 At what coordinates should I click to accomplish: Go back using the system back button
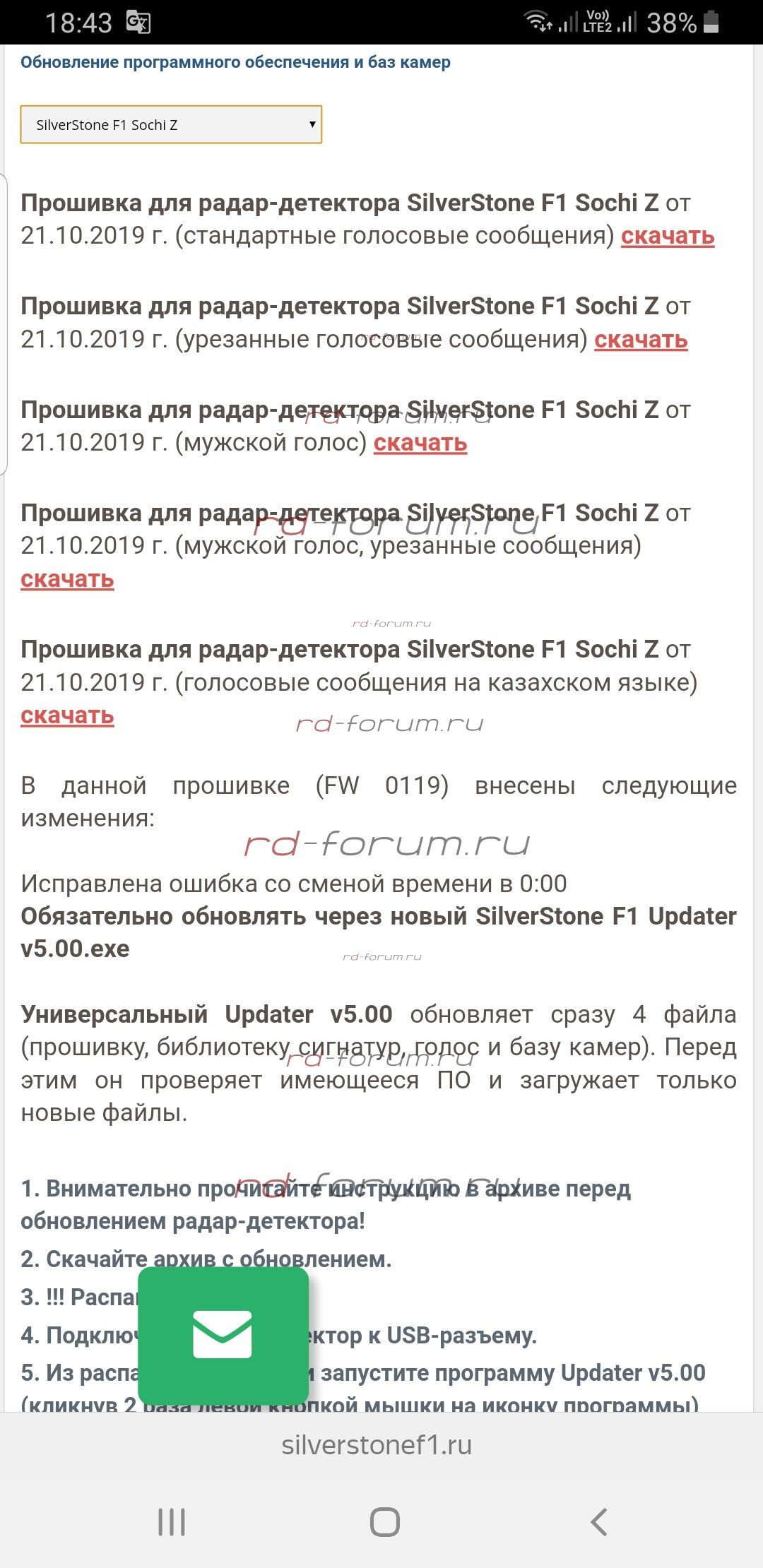click(598, 1522)
